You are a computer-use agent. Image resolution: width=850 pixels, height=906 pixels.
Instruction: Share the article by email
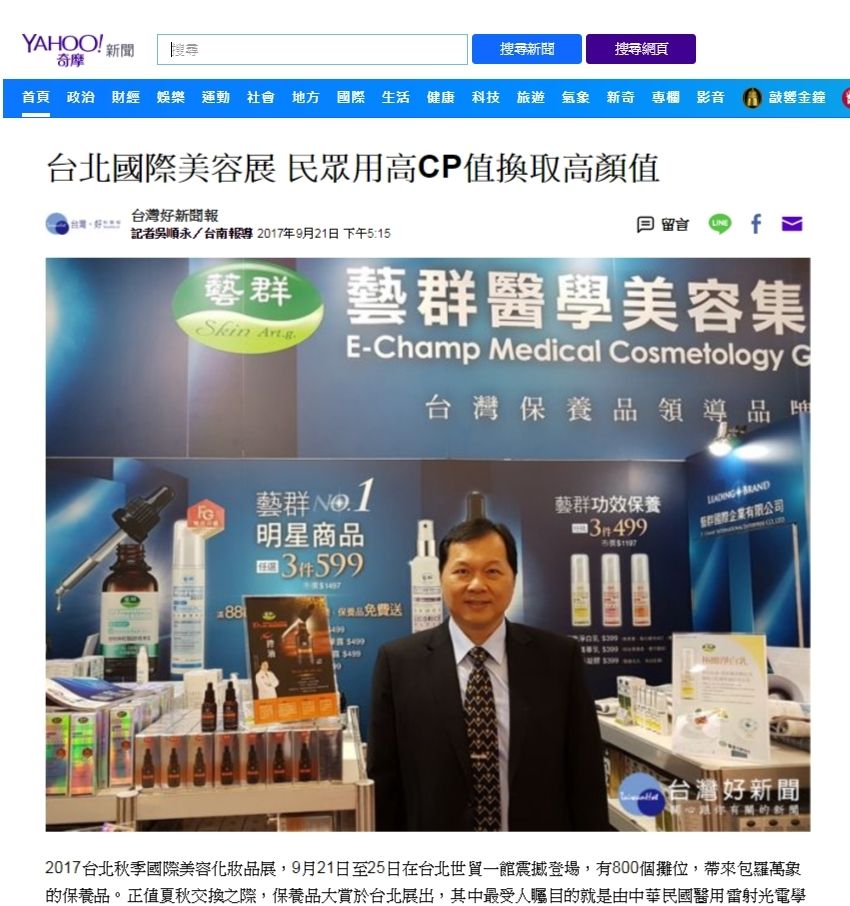pyautogui.click(x=792, y=224)
